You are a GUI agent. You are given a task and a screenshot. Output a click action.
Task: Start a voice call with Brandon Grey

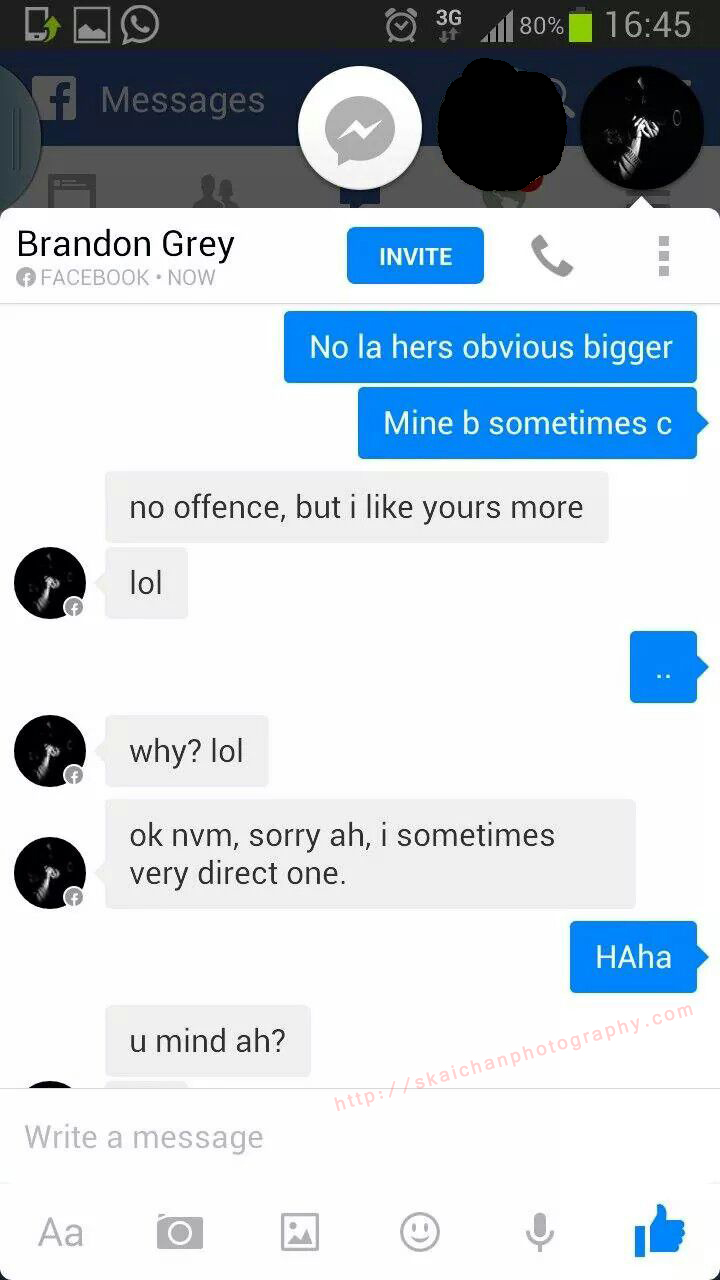[x=551, y=257]
